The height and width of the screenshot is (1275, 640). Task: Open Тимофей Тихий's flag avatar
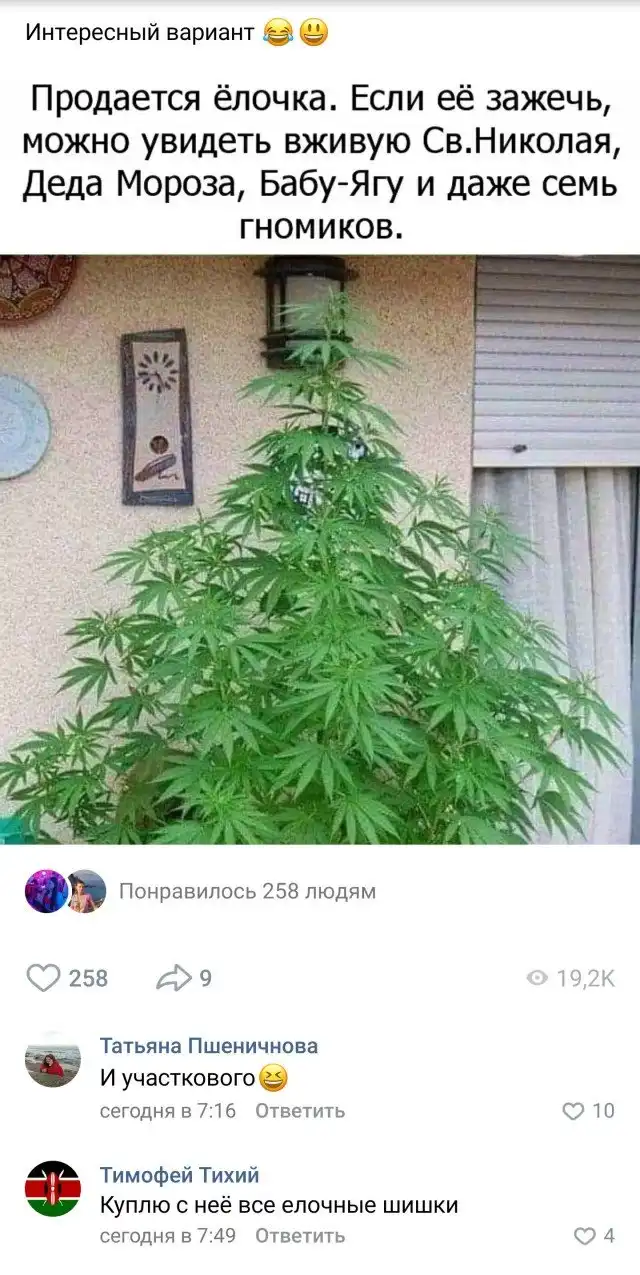[52, 1190]
